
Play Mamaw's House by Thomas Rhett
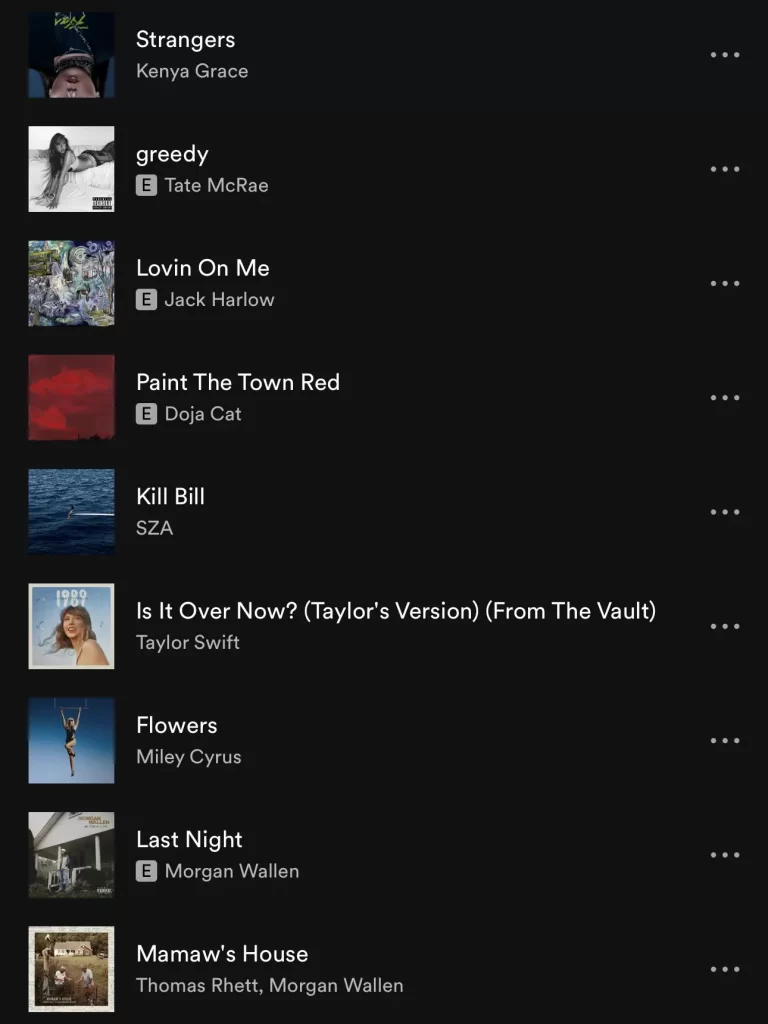pyautogui.click(x=222, y=954)
